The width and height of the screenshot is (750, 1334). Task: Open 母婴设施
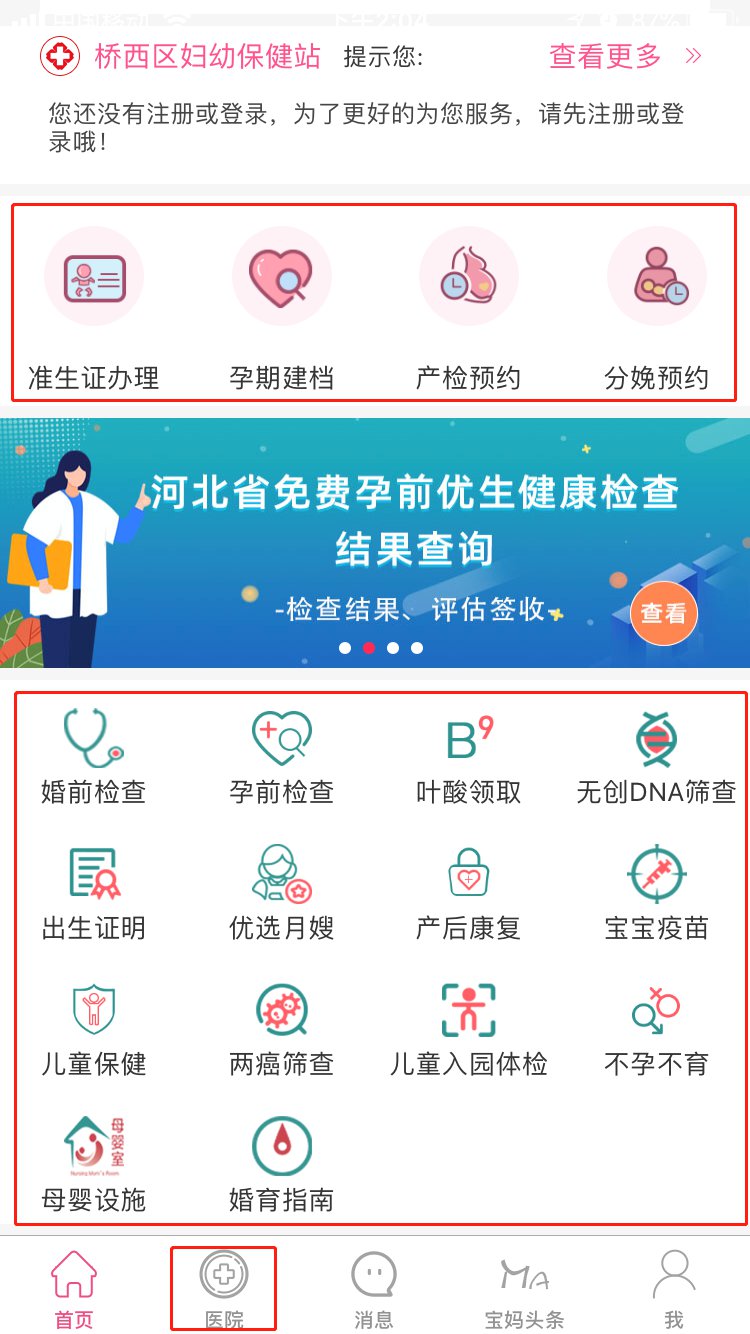click(x=94, y=1165)
